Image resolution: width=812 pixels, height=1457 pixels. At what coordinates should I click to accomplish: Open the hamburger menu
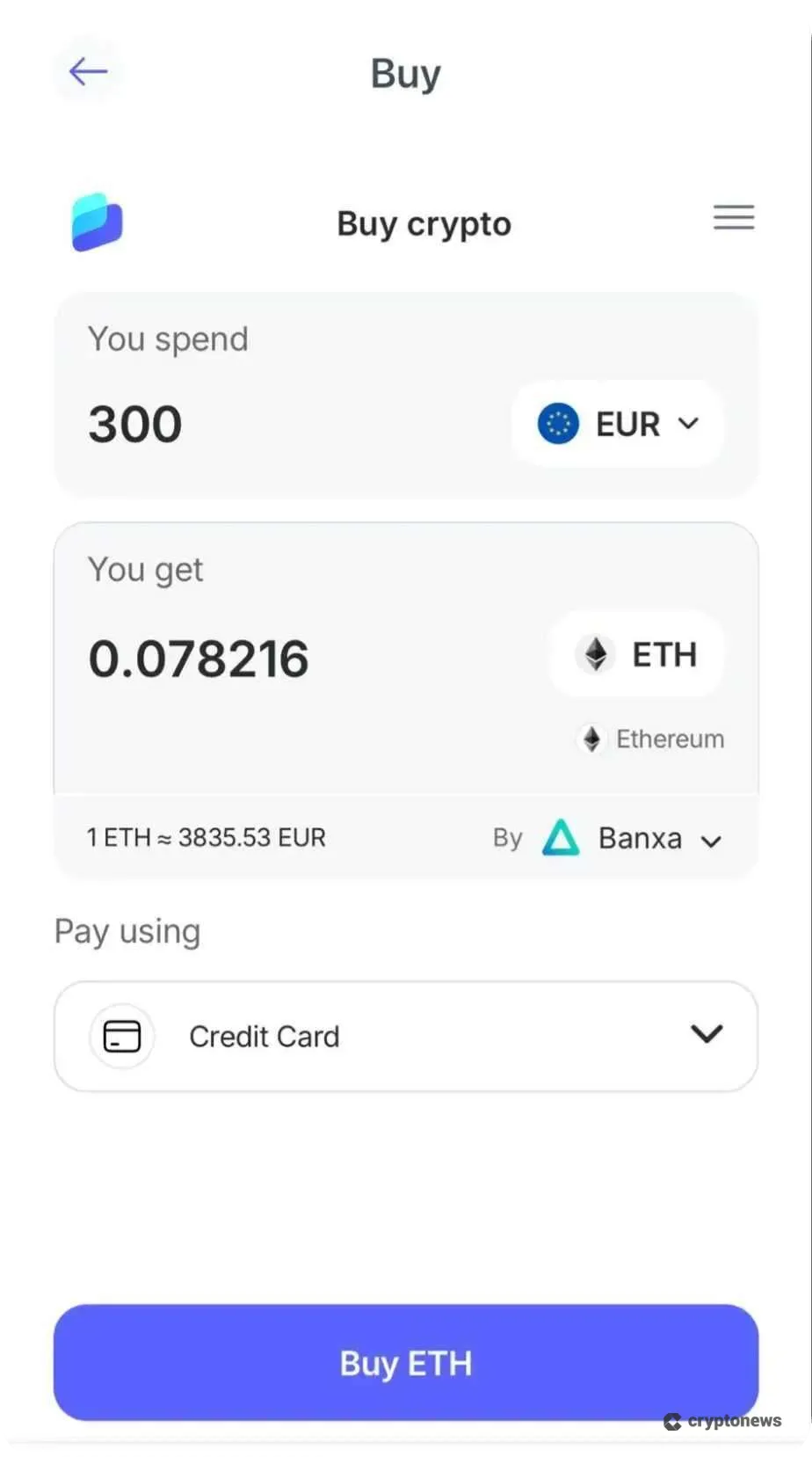pos(734,217)
